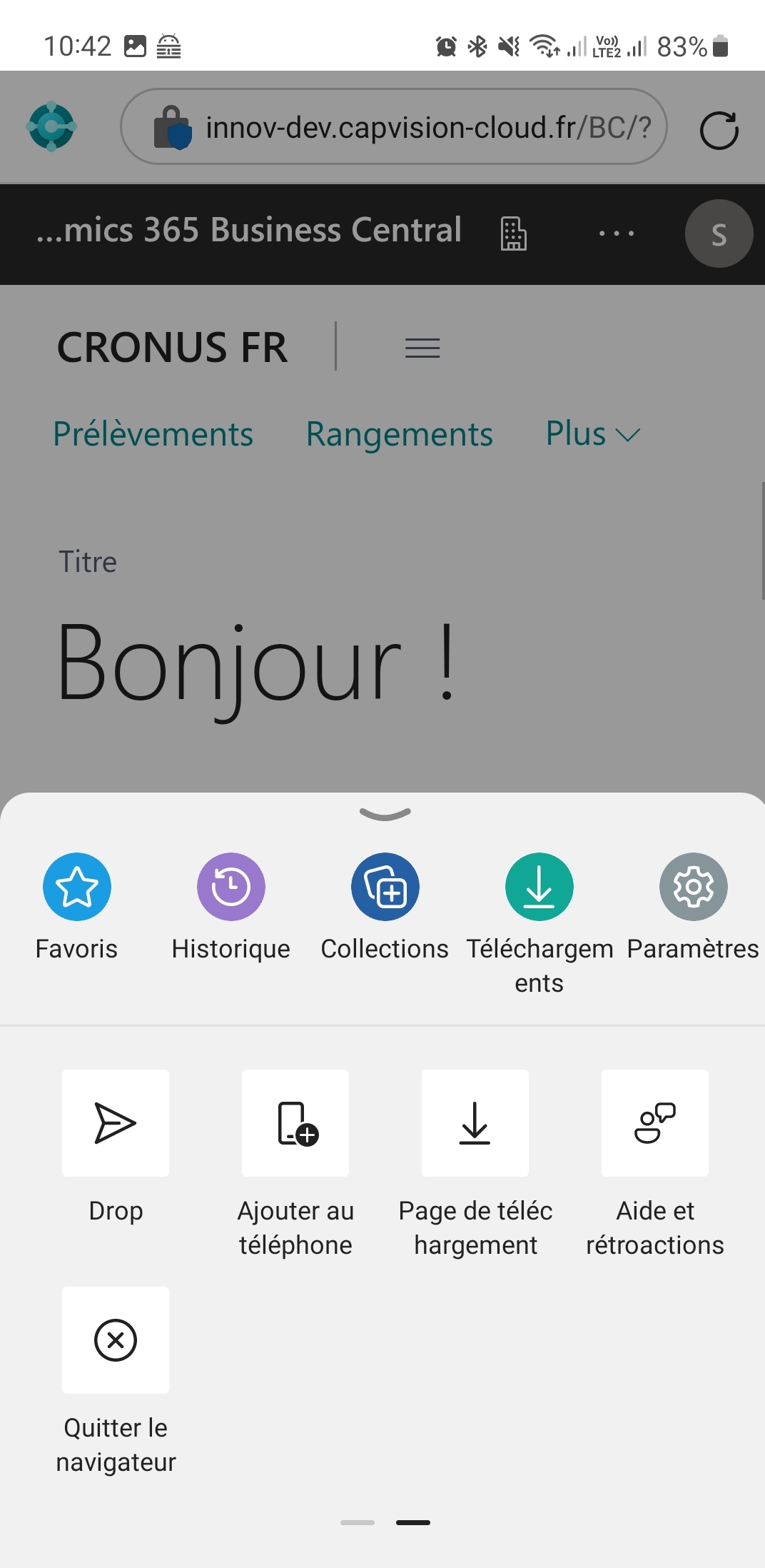Image resolution: width=765 pixels, height=1568 pixels.
Task: Open Historique browsing history
Action: click(x=230, y=887)
